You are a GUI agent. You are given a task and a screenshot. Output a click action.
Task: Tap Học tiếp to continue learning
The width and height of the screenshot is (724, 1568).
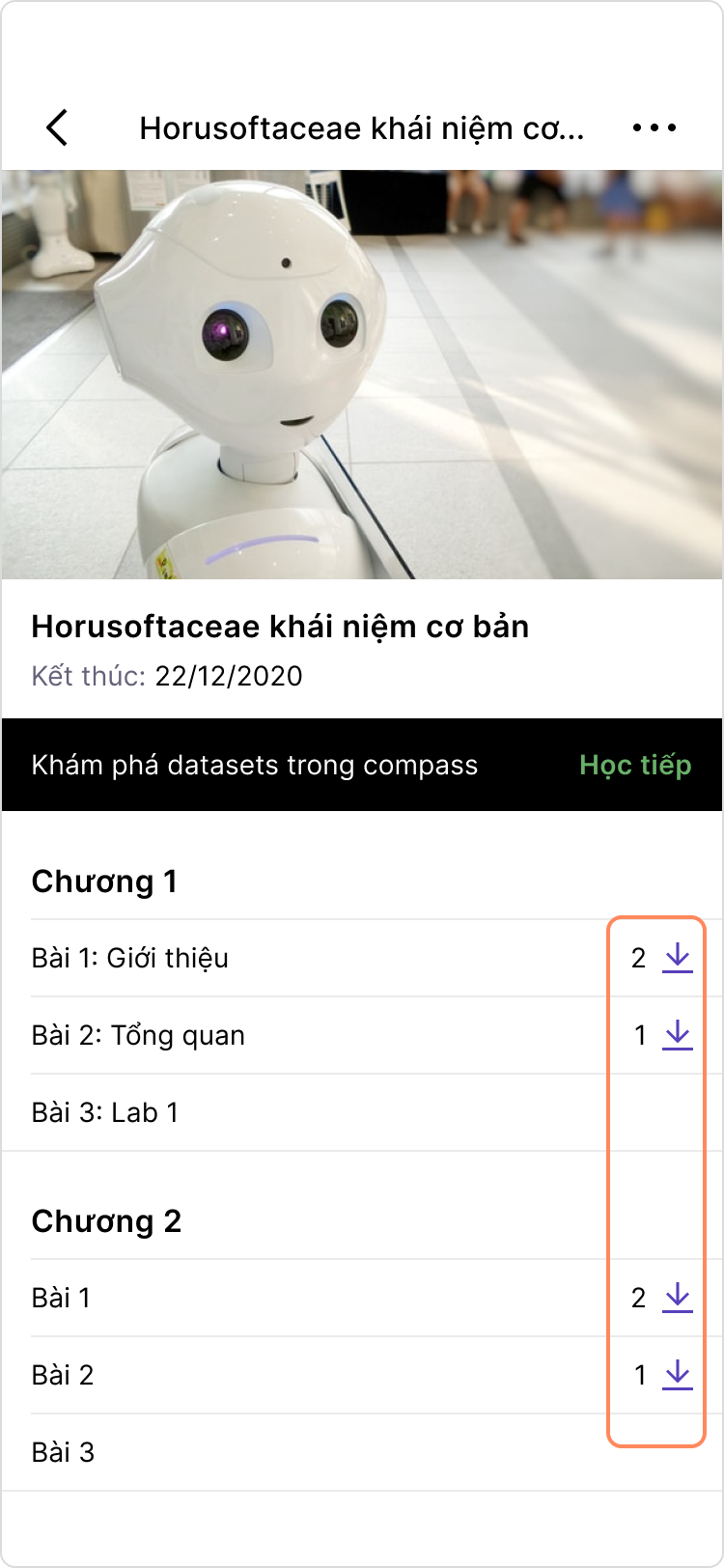[635, 765]
